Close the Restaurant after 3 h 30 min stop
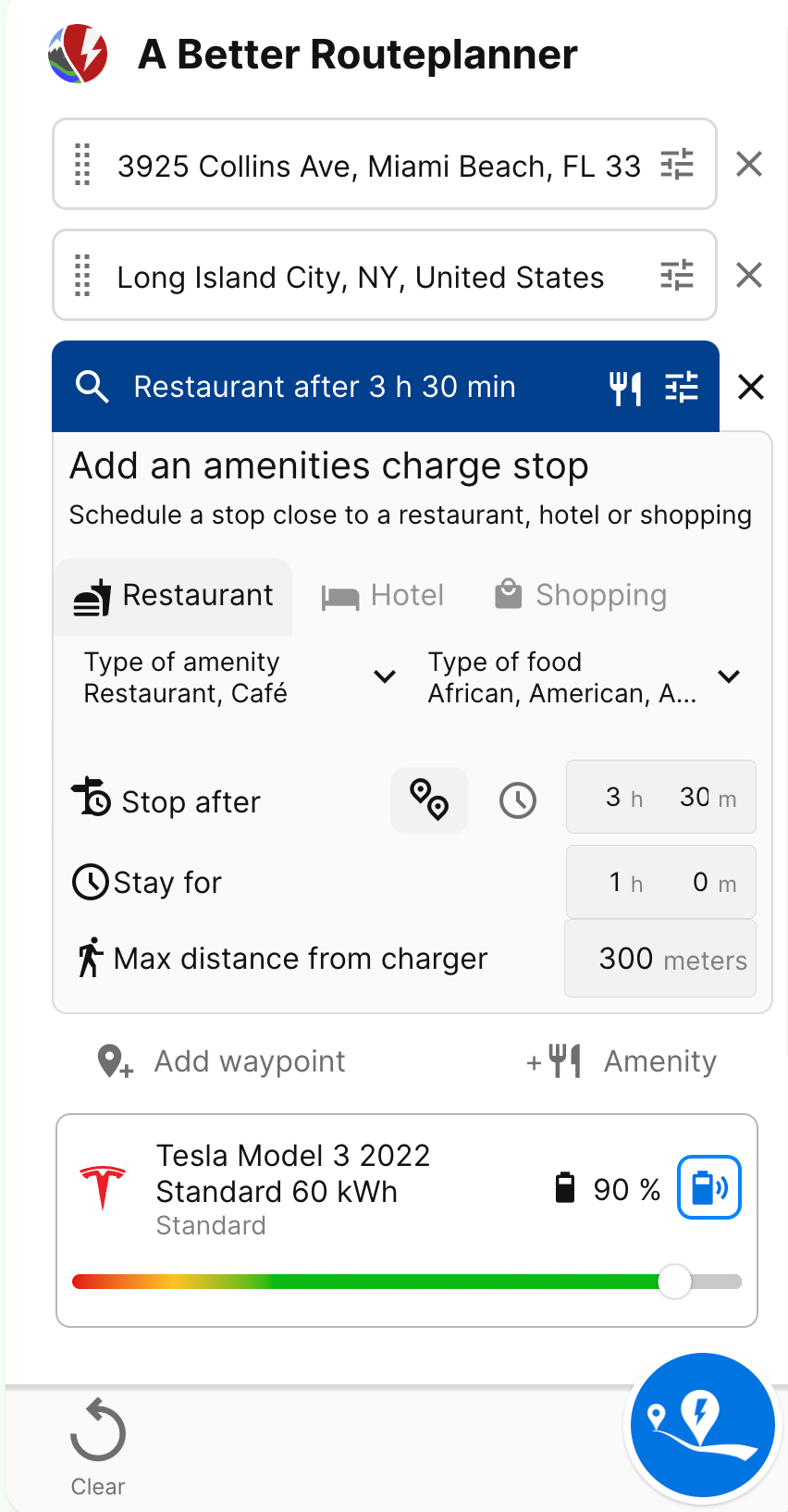 750,388
